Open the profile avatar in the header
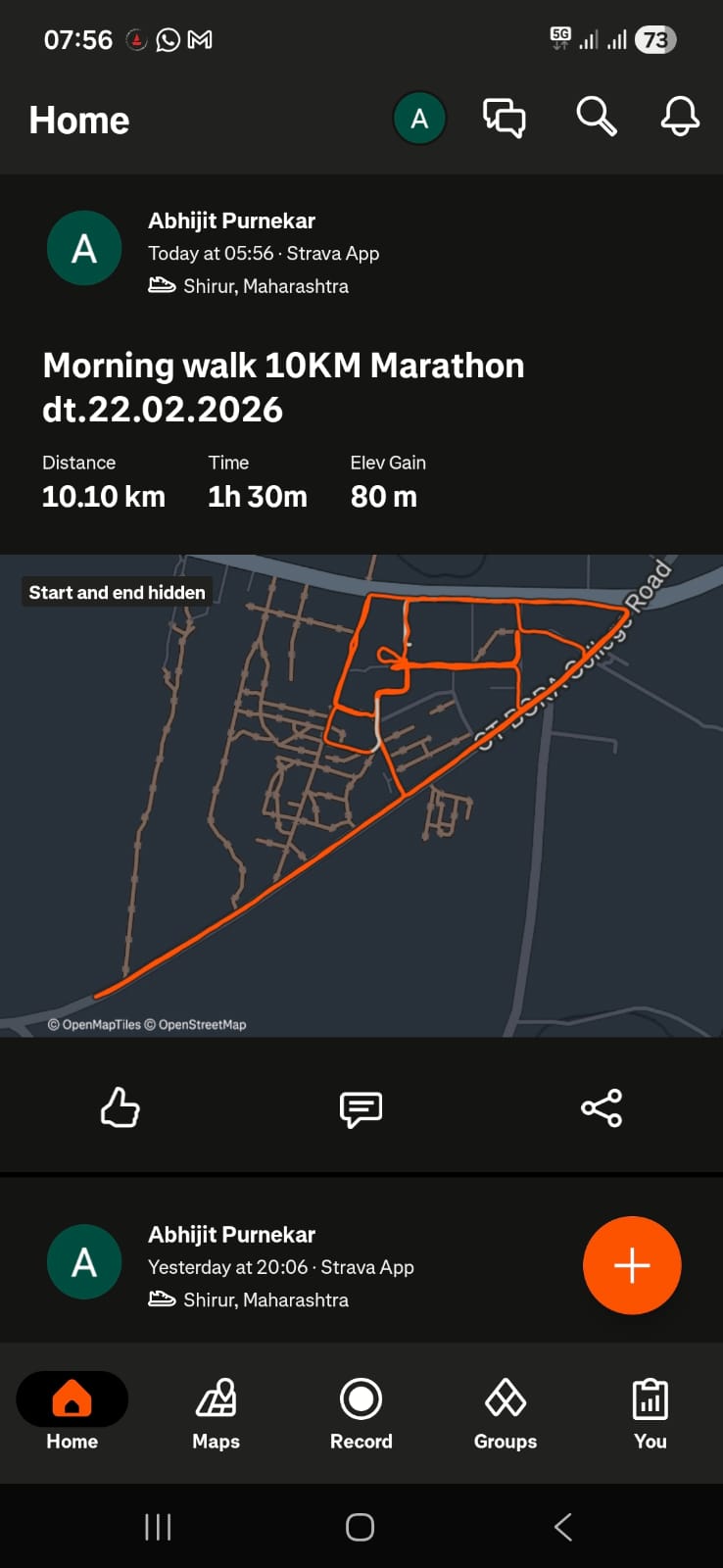The image size is (723, 1568). (x=419, y=119)
